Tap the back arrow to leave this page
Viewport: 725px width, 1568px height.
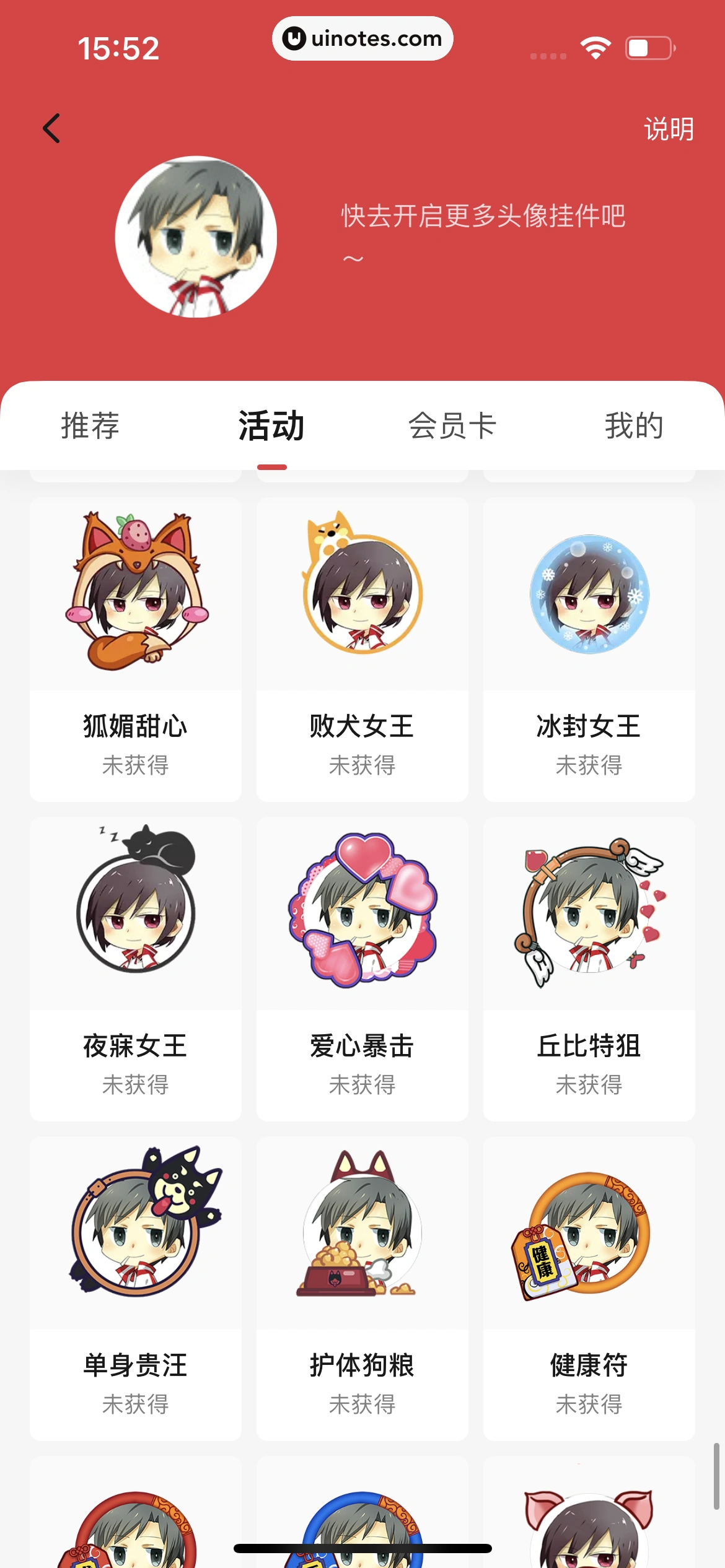pyautogui.click(x=51, y=128)
